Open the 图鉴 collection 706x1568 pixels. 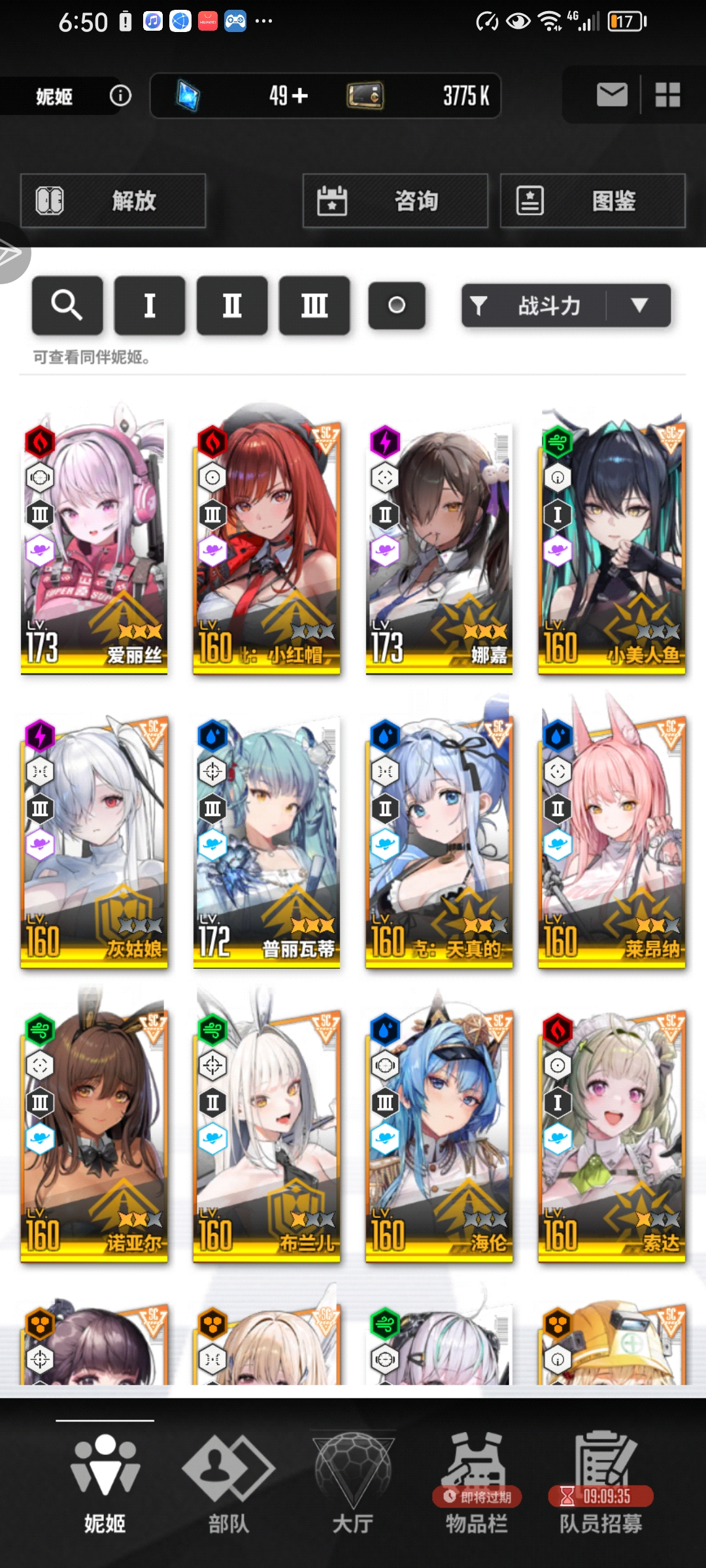592,201
